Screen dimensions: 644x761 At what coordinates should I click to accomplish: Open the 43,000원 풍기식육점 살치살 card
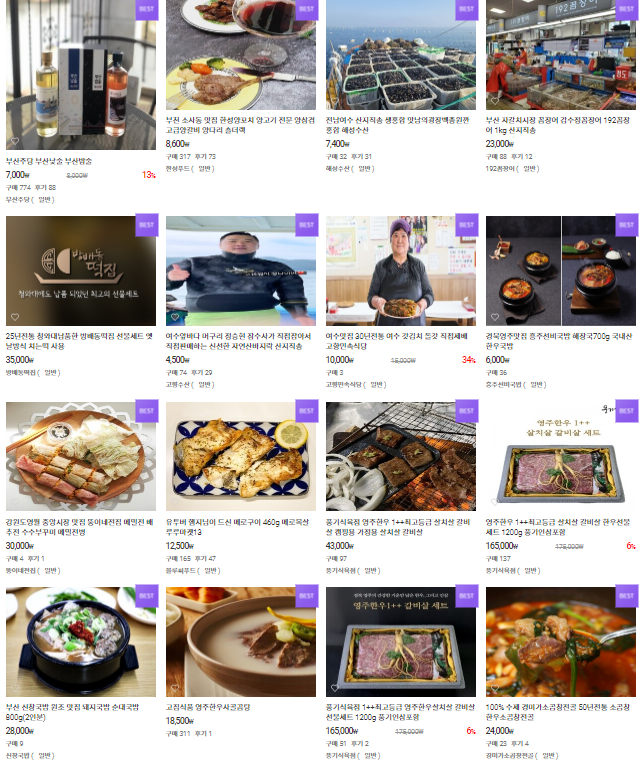[x=401, y=455]
